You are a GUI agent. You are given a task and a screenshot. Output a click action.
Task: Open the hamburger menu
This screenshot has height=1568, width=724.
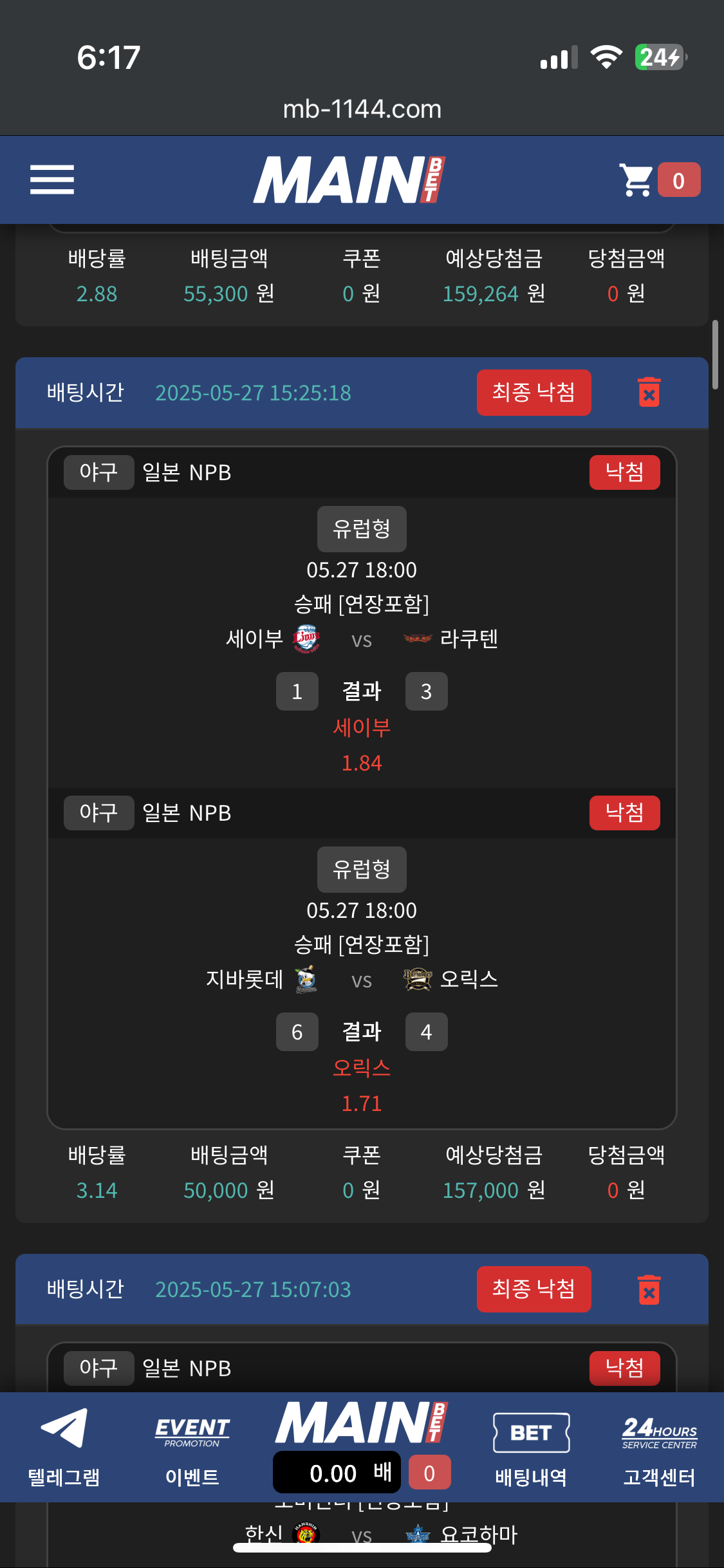52,180
